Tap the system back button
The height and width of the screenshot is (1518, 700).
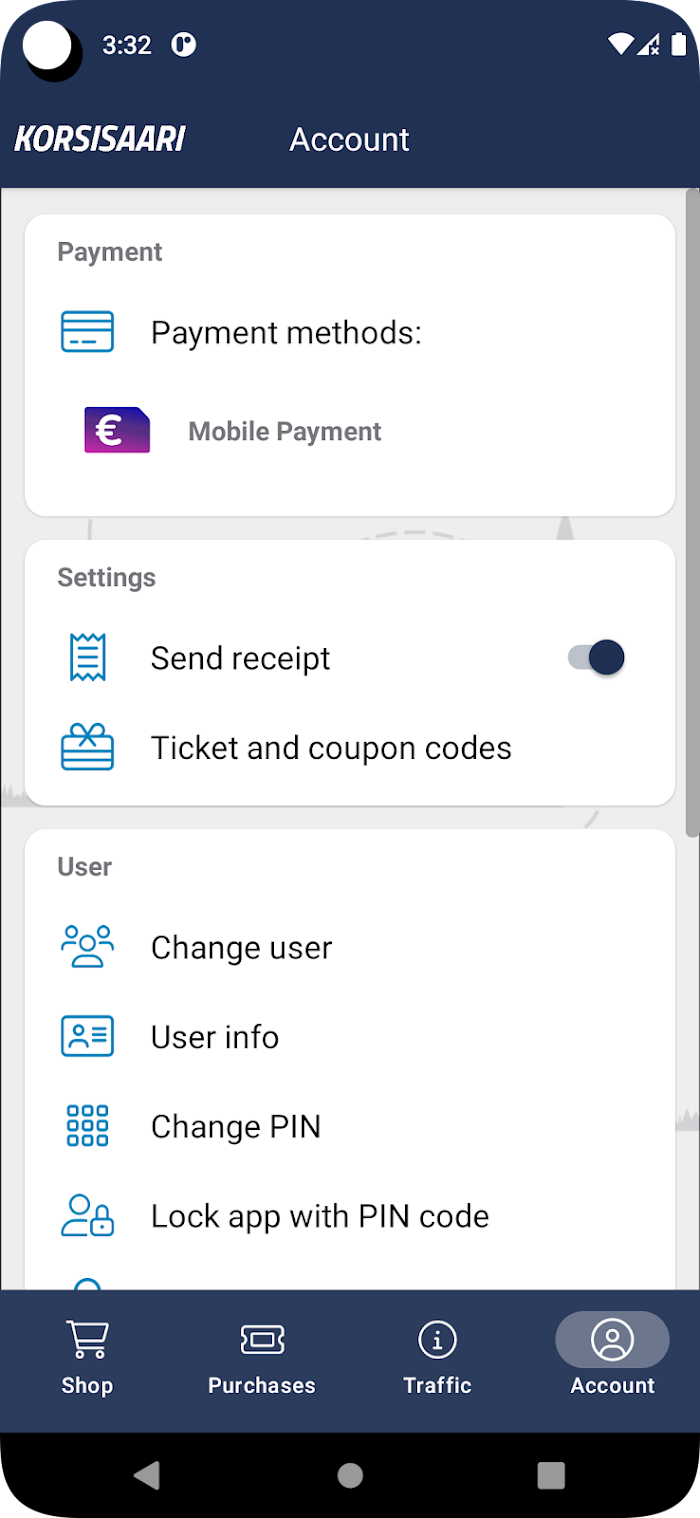[x=147, y=1475]
